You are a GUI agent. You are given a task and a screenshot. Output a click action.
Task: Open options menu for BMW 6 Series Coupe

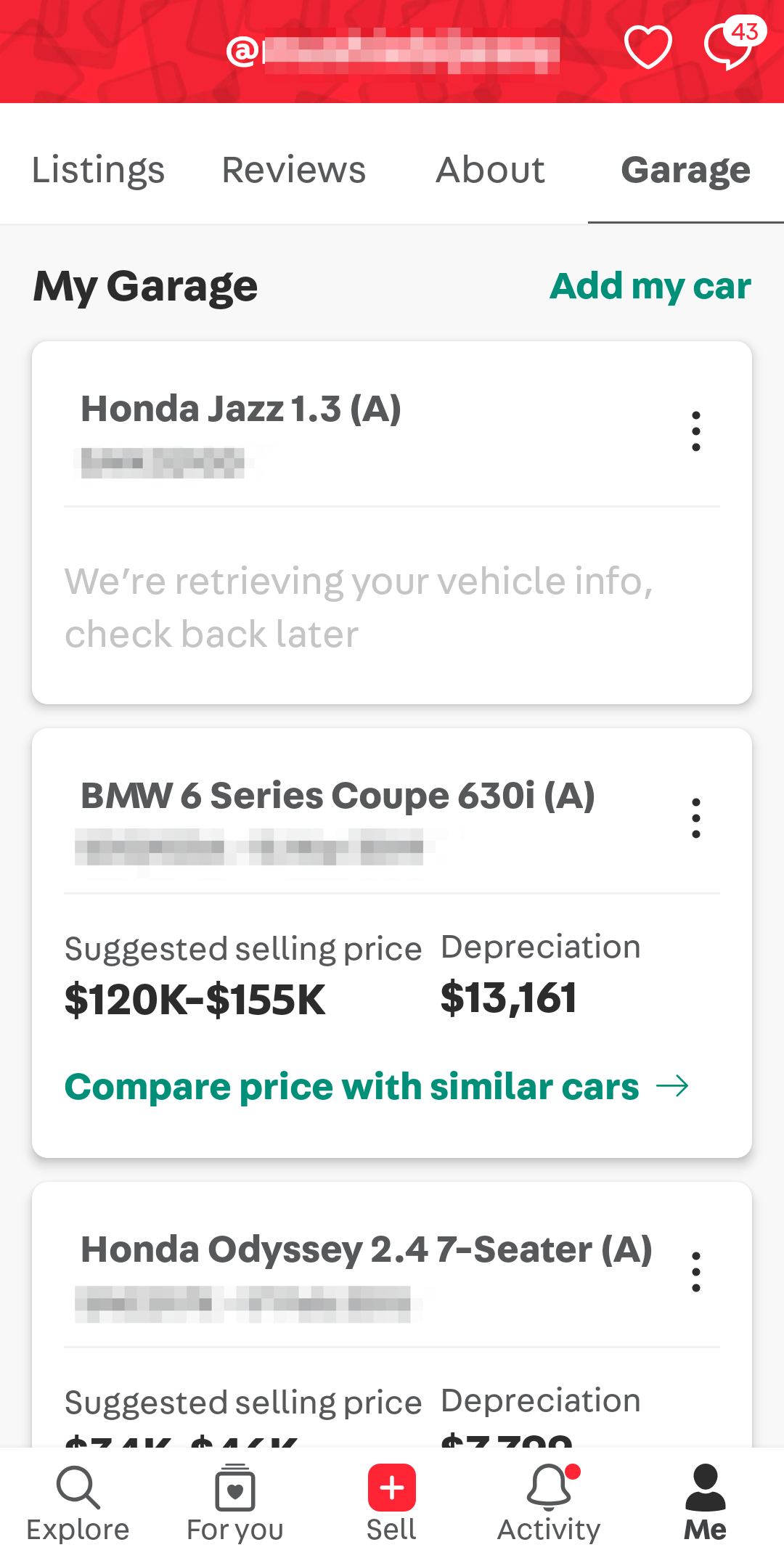695,818
